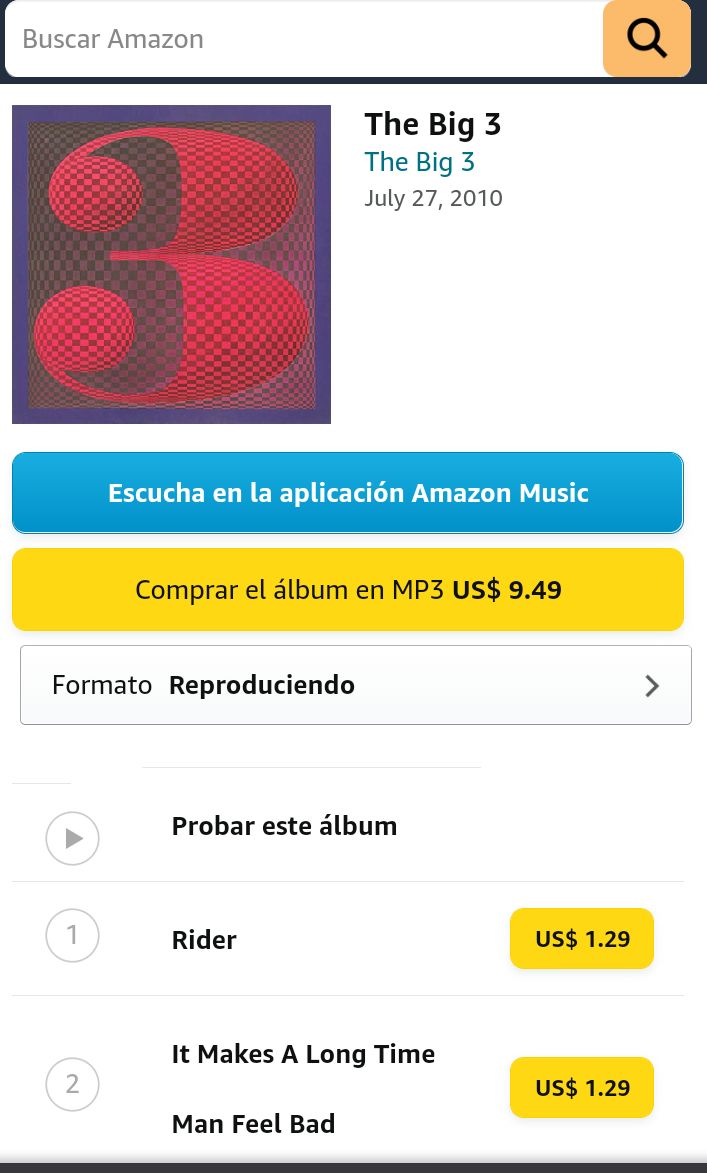Buy the MP3 album for US$ 9.49
707x1173 pixels.
click(x=347, y=590)
